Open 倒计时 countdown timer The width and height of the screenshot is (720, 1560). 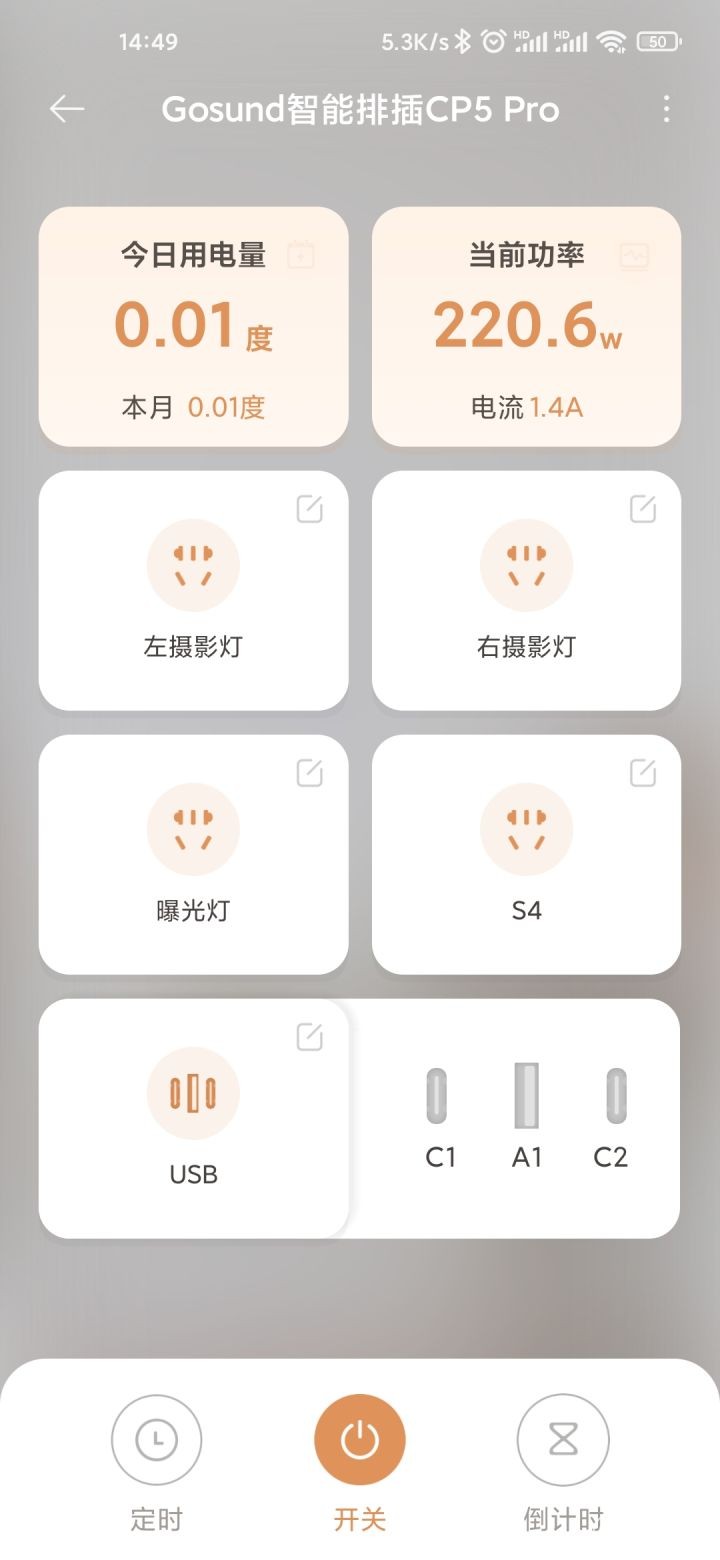(563, 1440)
